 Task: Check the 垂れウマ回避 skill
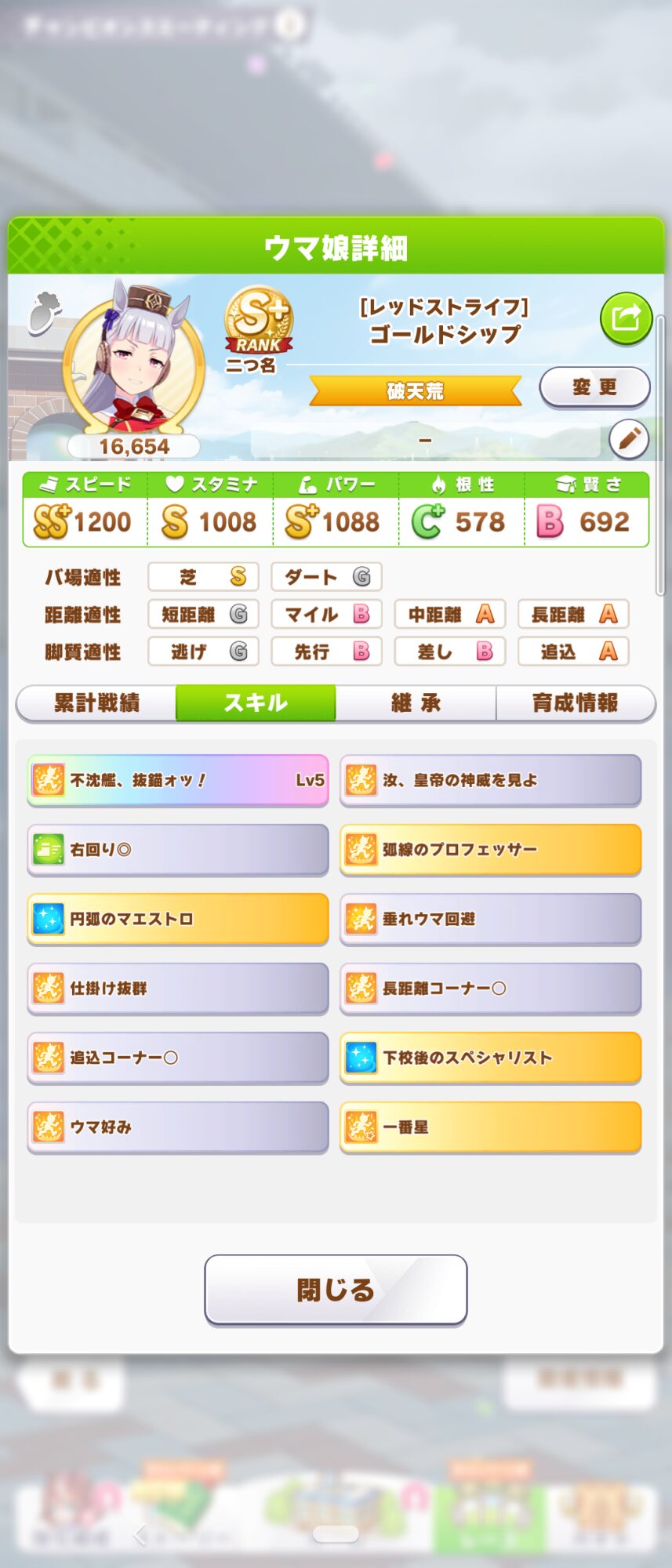coord(490,919)
